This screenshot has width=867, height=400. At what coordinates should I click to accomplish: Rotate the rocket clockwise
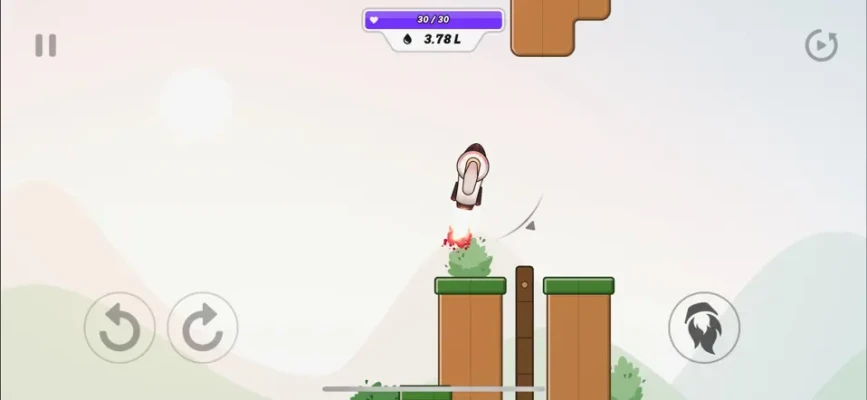(x=202, y=327)
